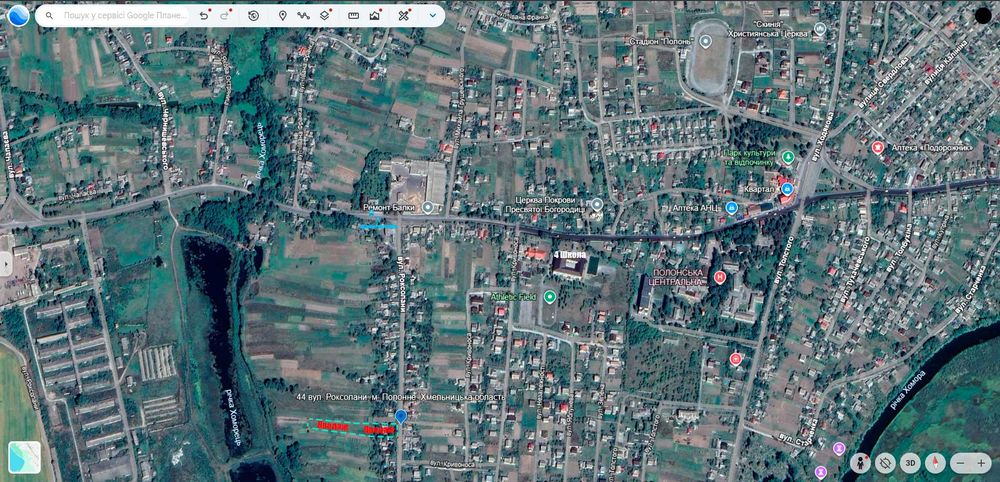
Task: Draw a path or polygon
Action: click(x=303, y=16)
